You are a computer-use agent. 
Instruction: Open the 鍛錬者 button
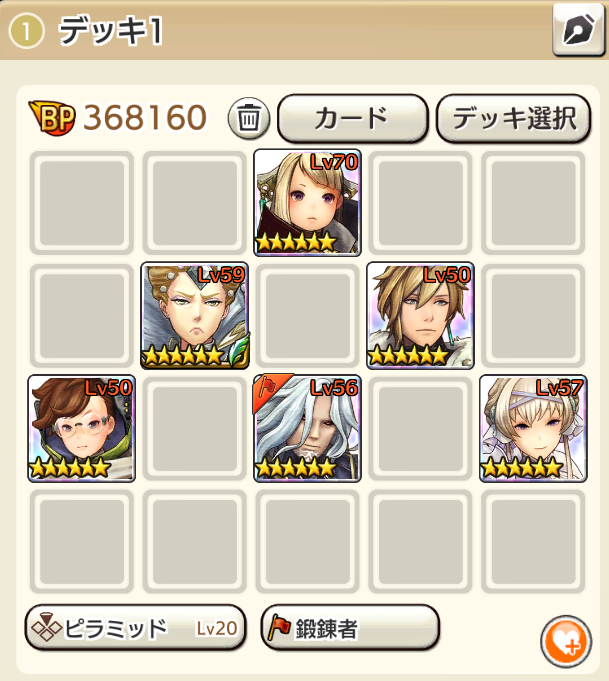tap(350, 628)
